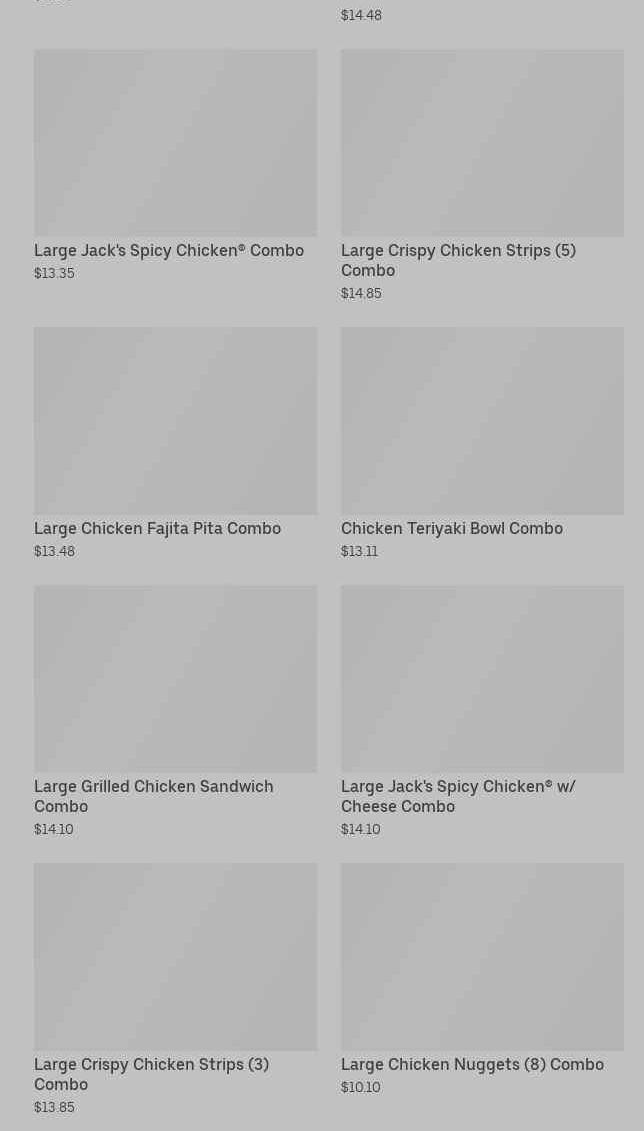Open Large Chicken Fajita Pita Combo
The image size is (644, 1131).
pyautogui.click(x=175, y=443)
